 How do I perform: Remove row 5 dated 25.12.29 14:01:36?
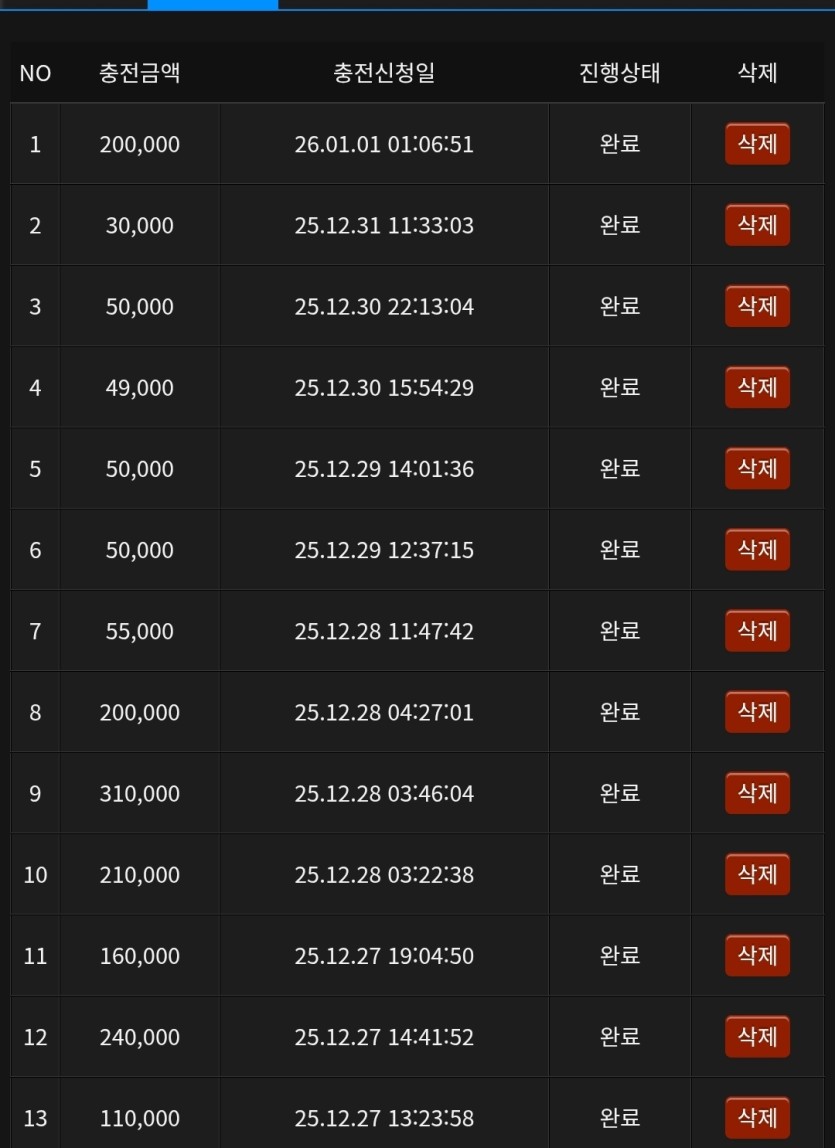click(757, 468)
